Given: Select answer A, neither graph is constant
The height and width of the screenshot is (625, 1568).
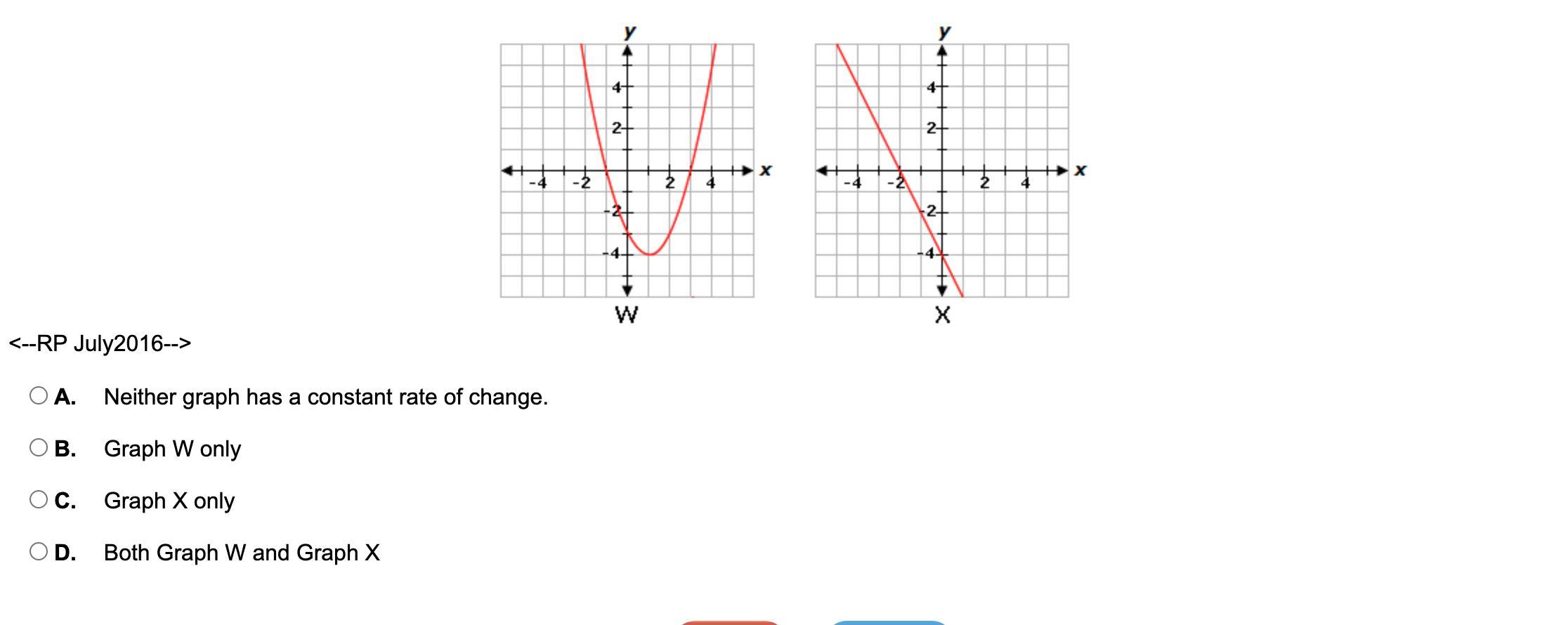Looking at the screenshot, I should coord(39,396).
